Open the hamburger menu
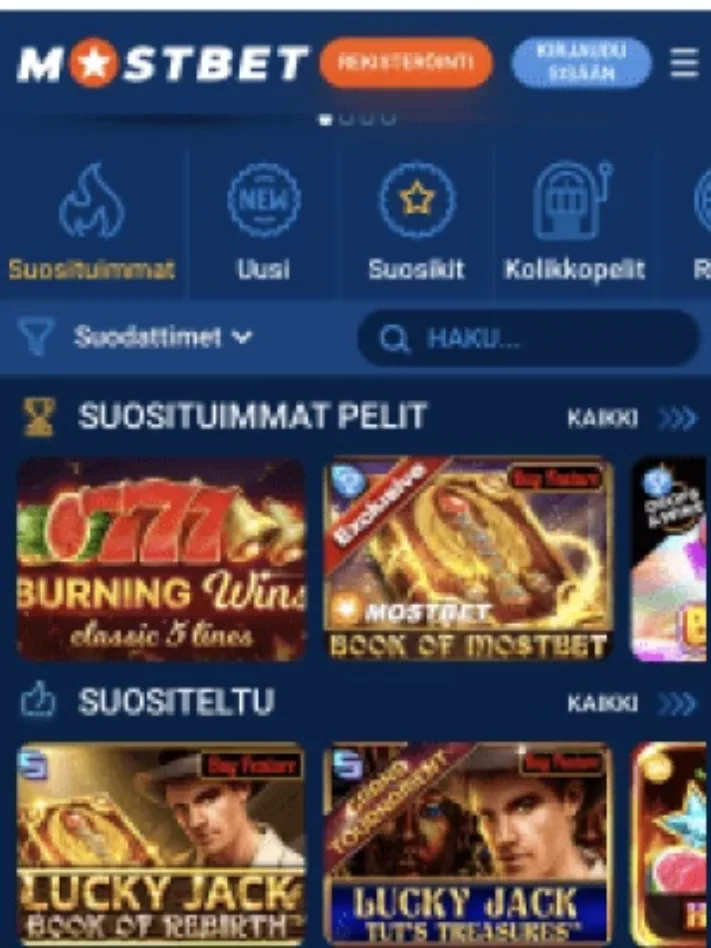The height and width of the screenshot is (948, 711). pyautogui.click(x=684, y=64)
